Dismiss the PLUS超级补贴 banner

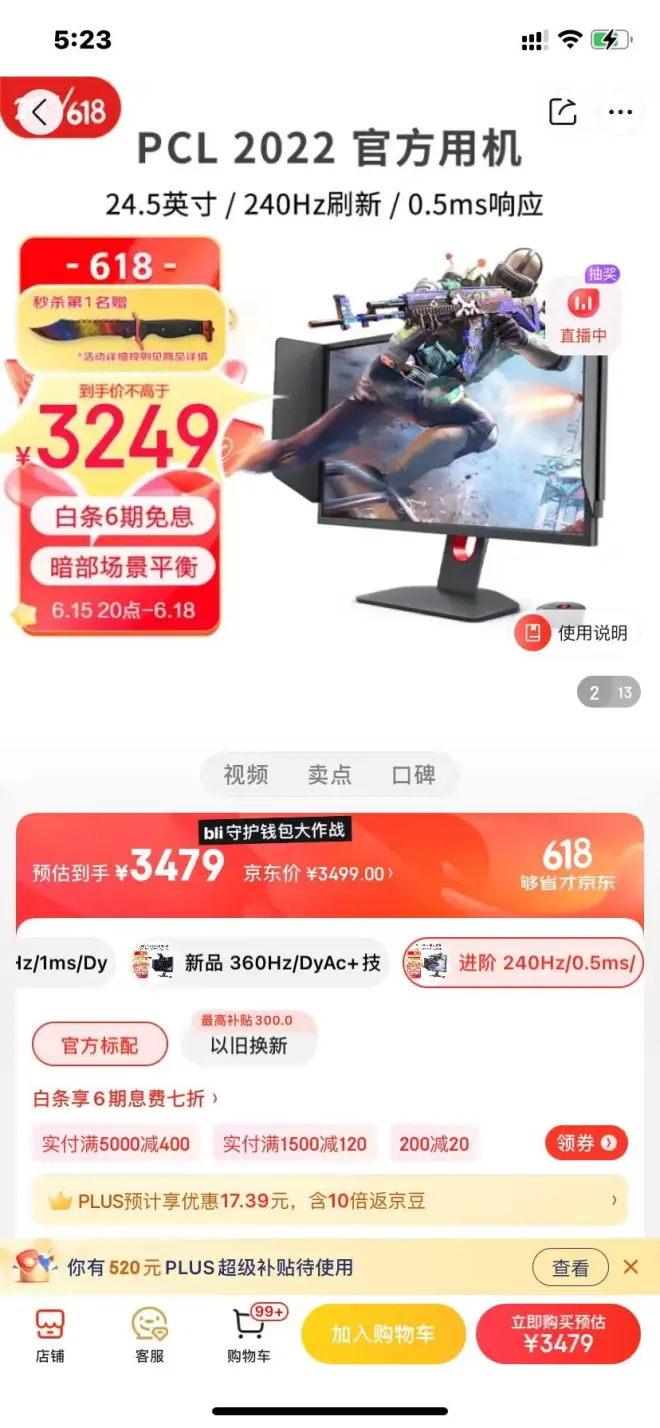click(630, 1267)
